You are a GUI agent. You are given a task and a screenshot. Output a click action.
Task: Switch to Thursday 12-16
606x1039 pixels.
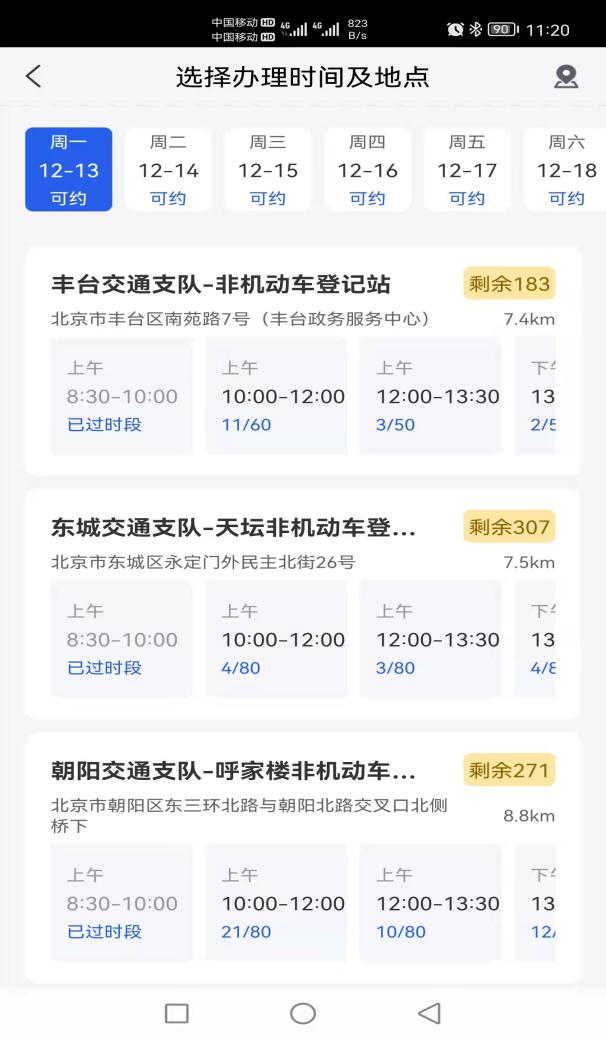[368, 170]
